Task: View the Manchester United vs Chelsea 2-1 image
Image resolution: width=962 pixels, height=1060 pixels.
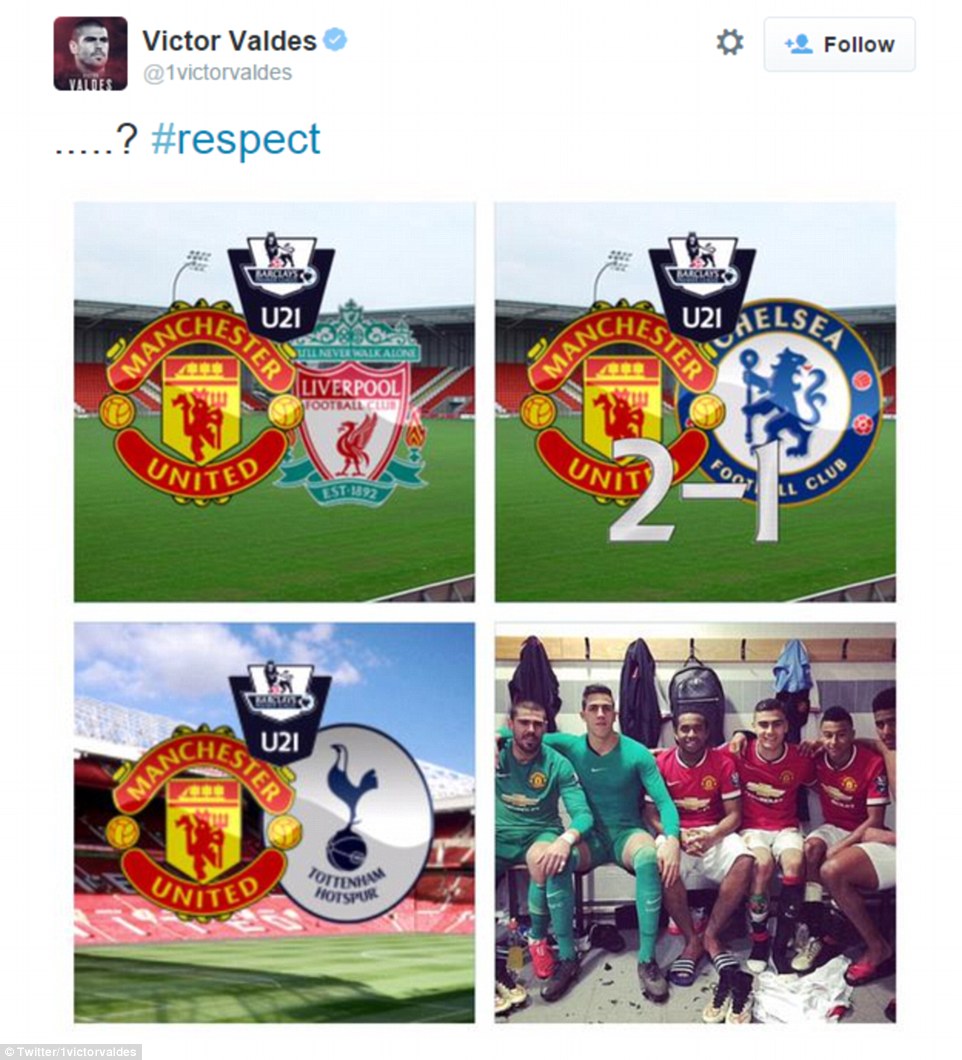Action: pos(694,401)
